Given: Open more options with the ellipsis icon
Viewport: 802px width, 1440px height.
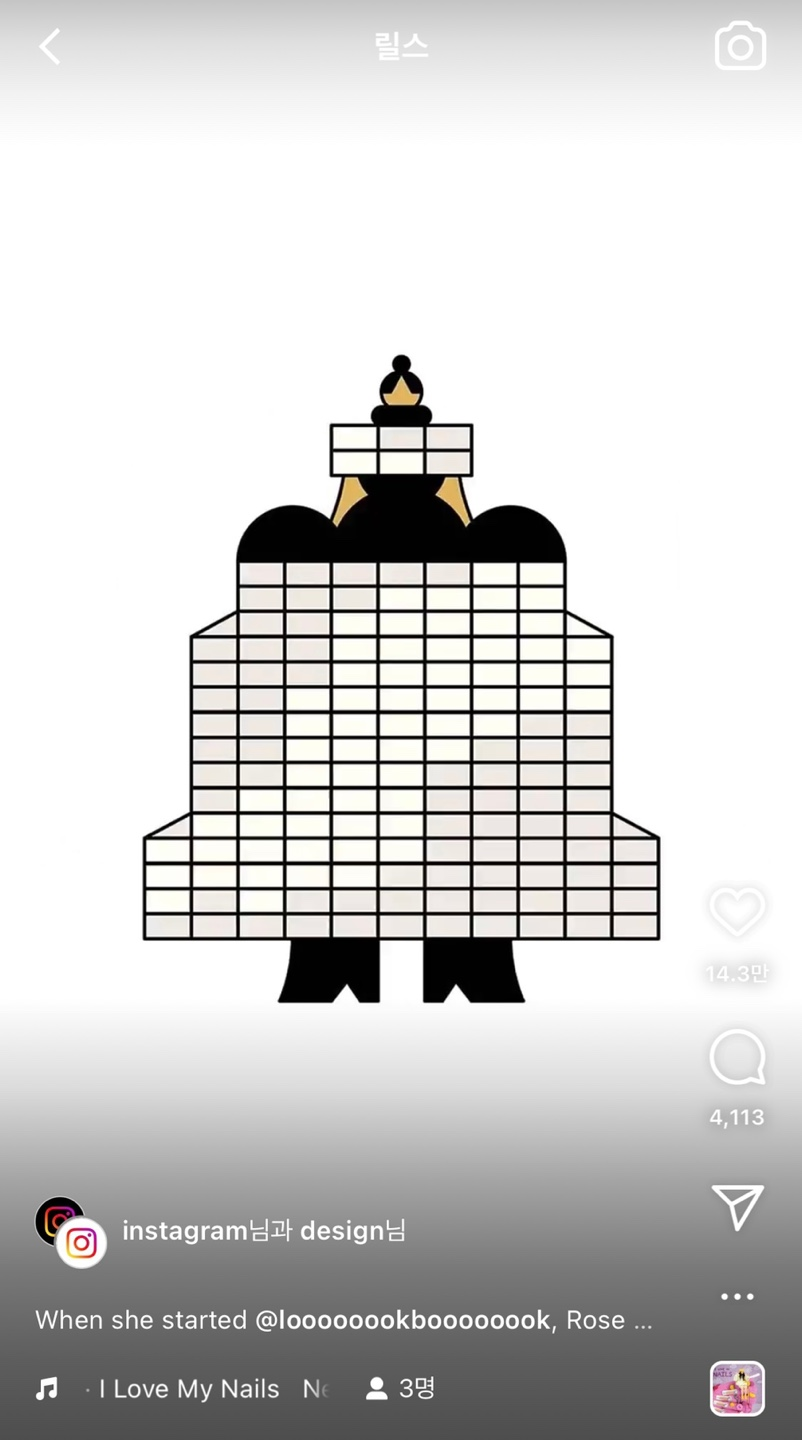Looking at the screenshot, I should pos(737,1296).
